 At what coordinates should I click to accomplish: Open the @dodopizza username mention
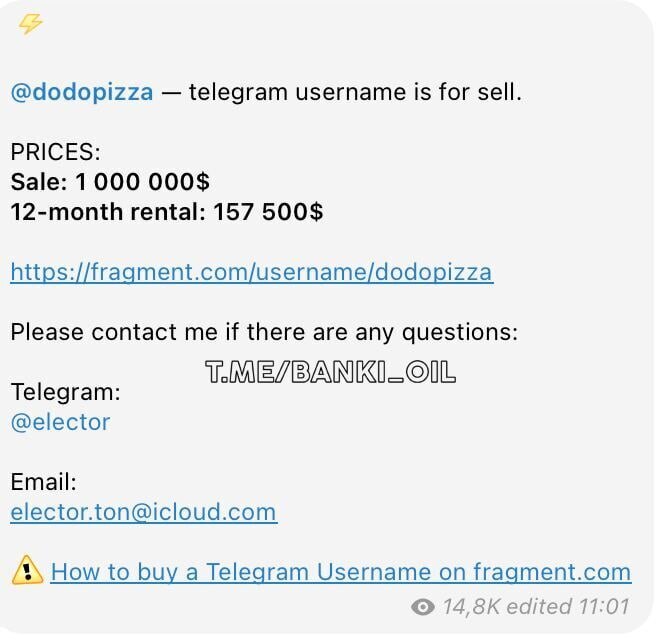82,93
